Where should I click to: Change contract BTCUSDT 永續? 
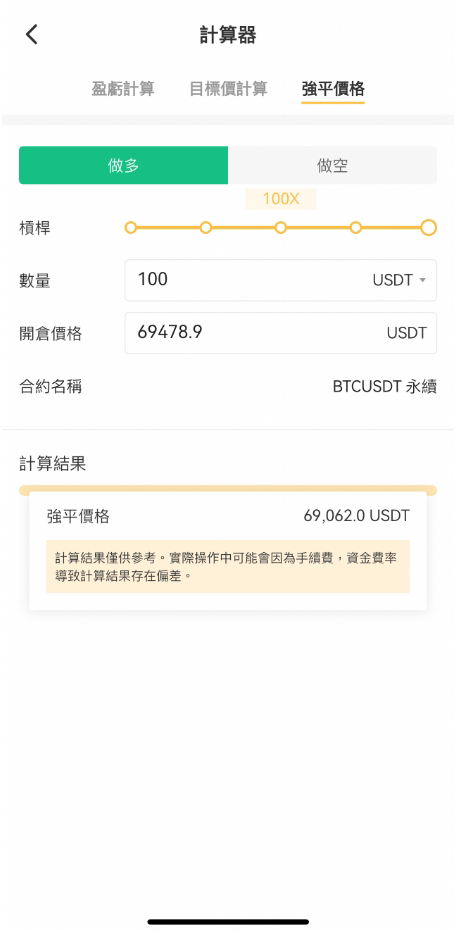[x=385, y=387]
